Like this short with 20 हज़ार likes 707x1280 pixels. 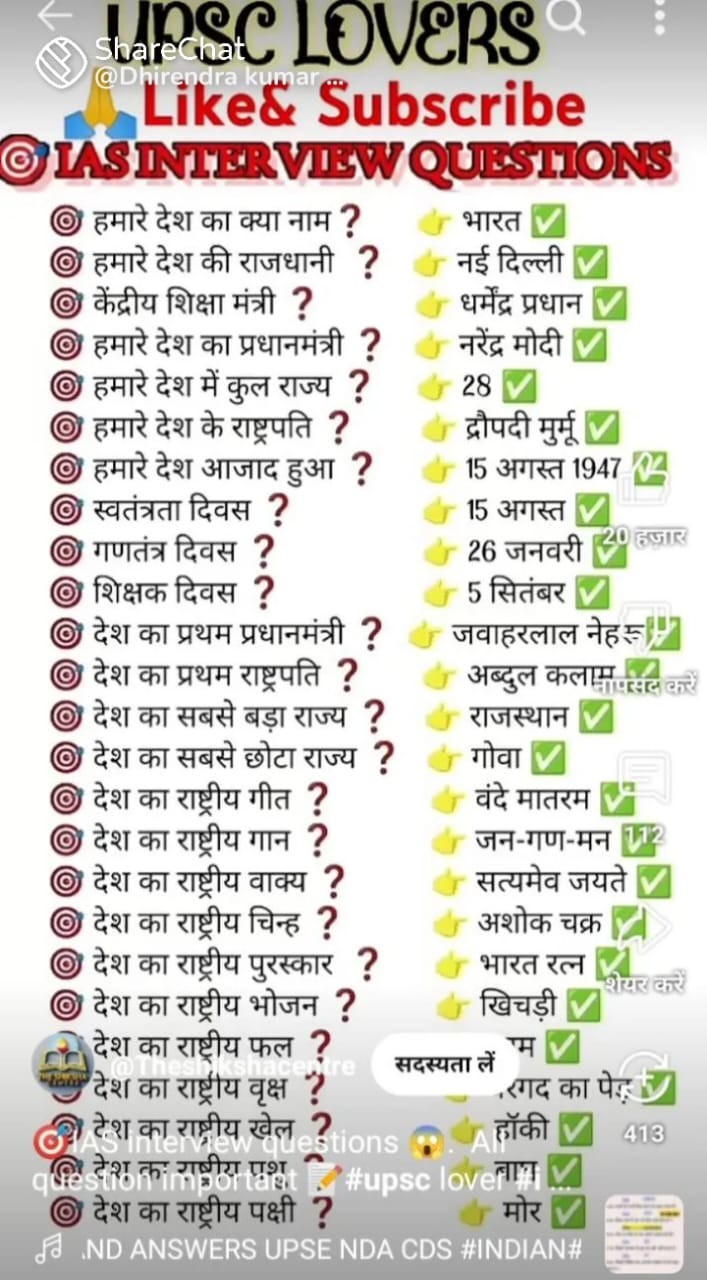tap(646, 484)
